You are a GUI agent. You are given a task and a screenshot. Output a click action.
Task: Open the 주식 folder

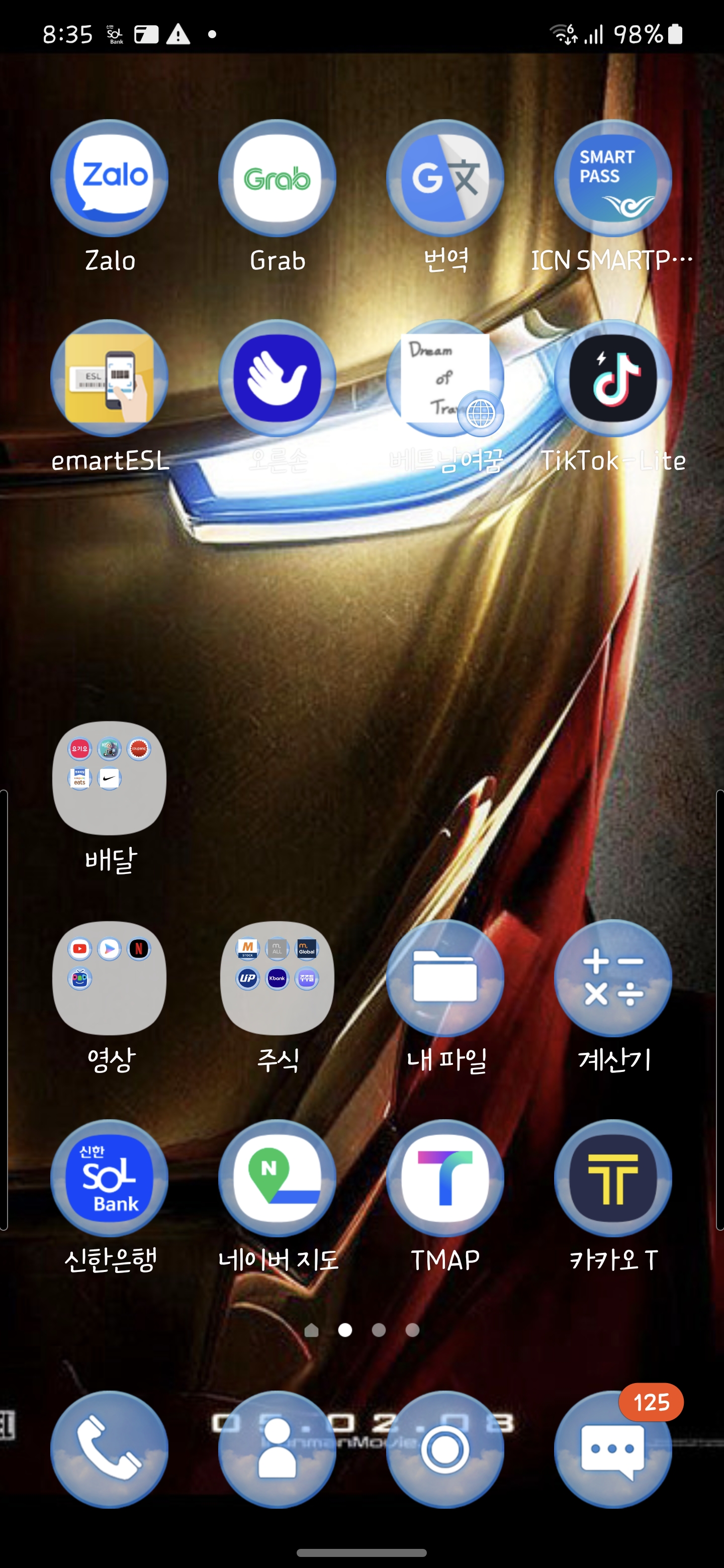277,977
